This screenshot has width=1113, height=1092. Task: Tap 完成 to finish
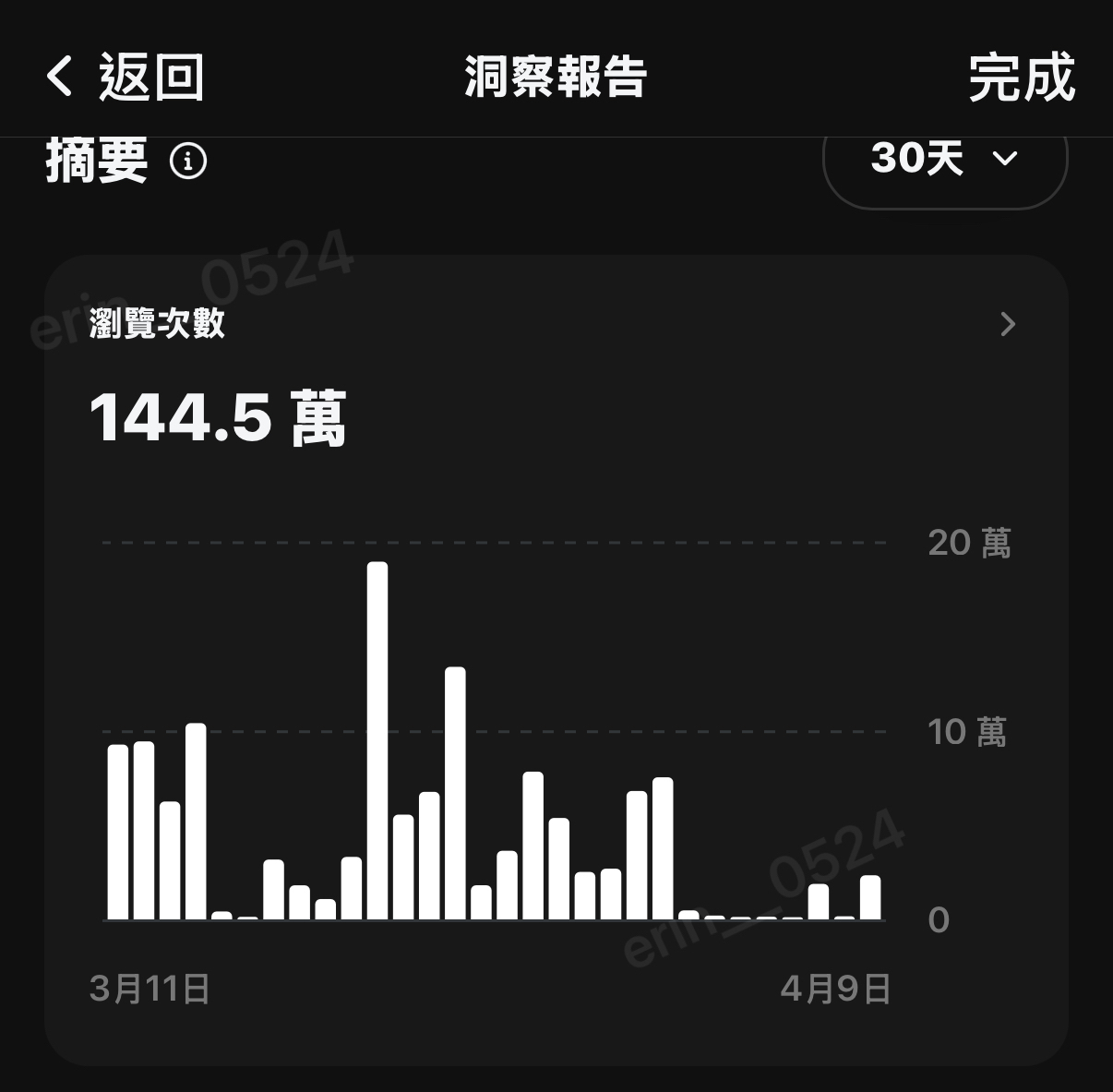[x=1021, y=78]
